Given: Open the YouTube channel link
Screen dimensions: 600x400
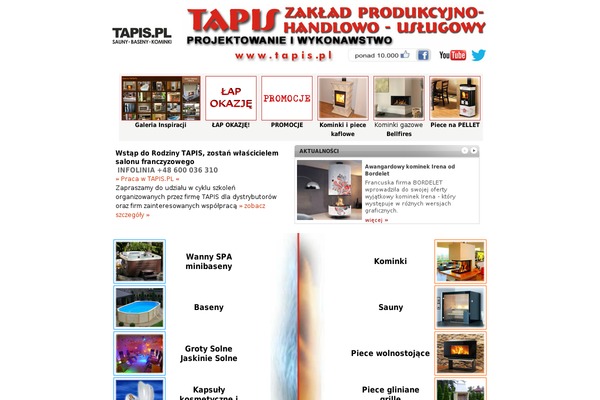Looking at the screenshot, I should coord(452,55).
